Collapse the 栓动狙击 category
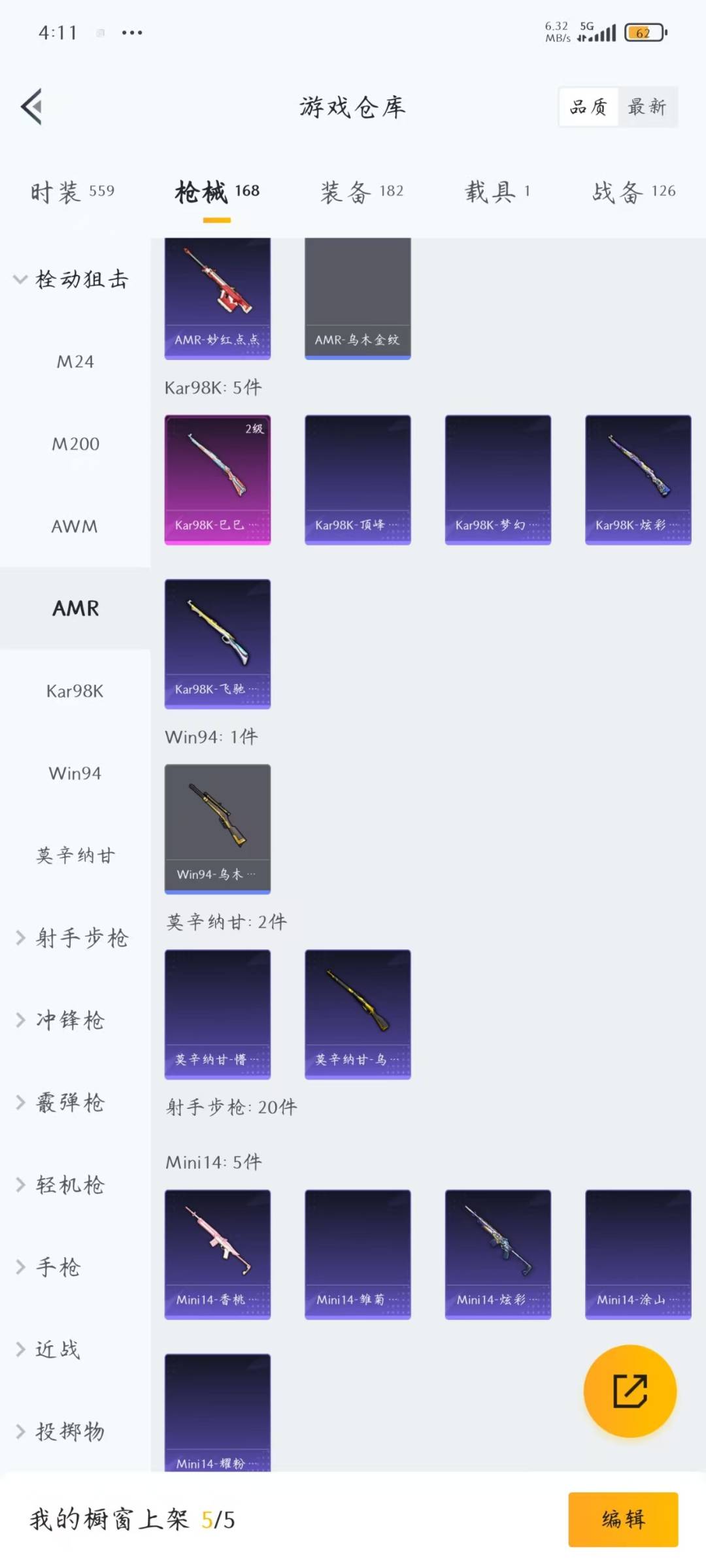 tap(82, 278)
